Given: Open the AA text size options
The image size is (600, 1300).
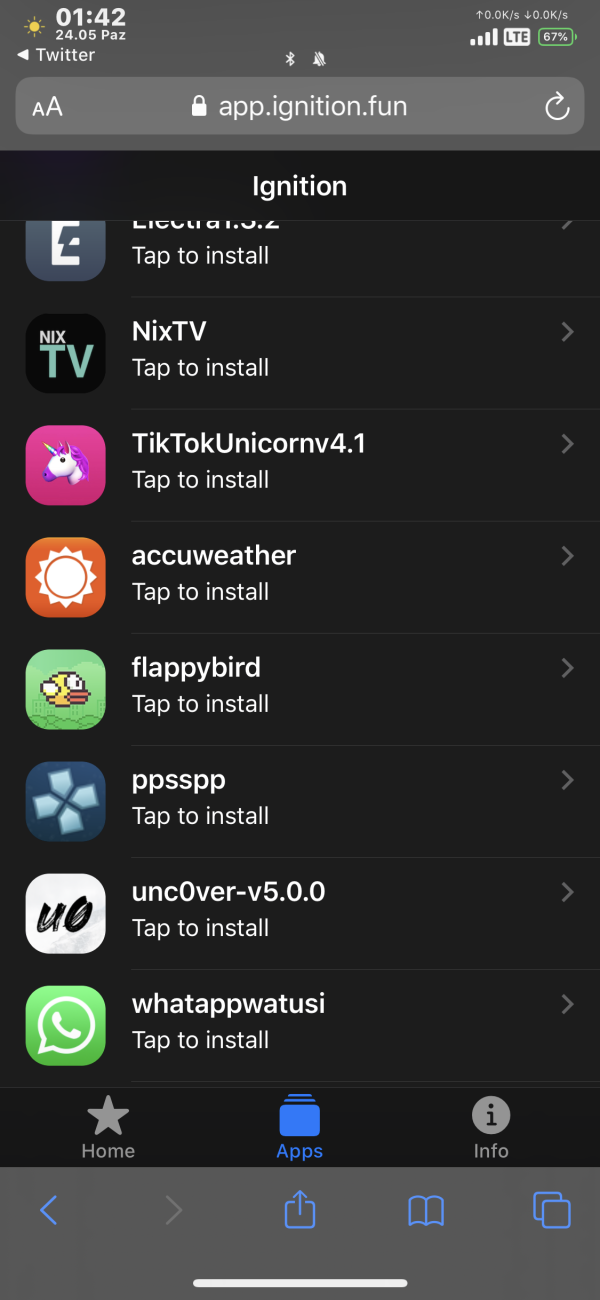Looking at the screenshot, I should [47, 107].
